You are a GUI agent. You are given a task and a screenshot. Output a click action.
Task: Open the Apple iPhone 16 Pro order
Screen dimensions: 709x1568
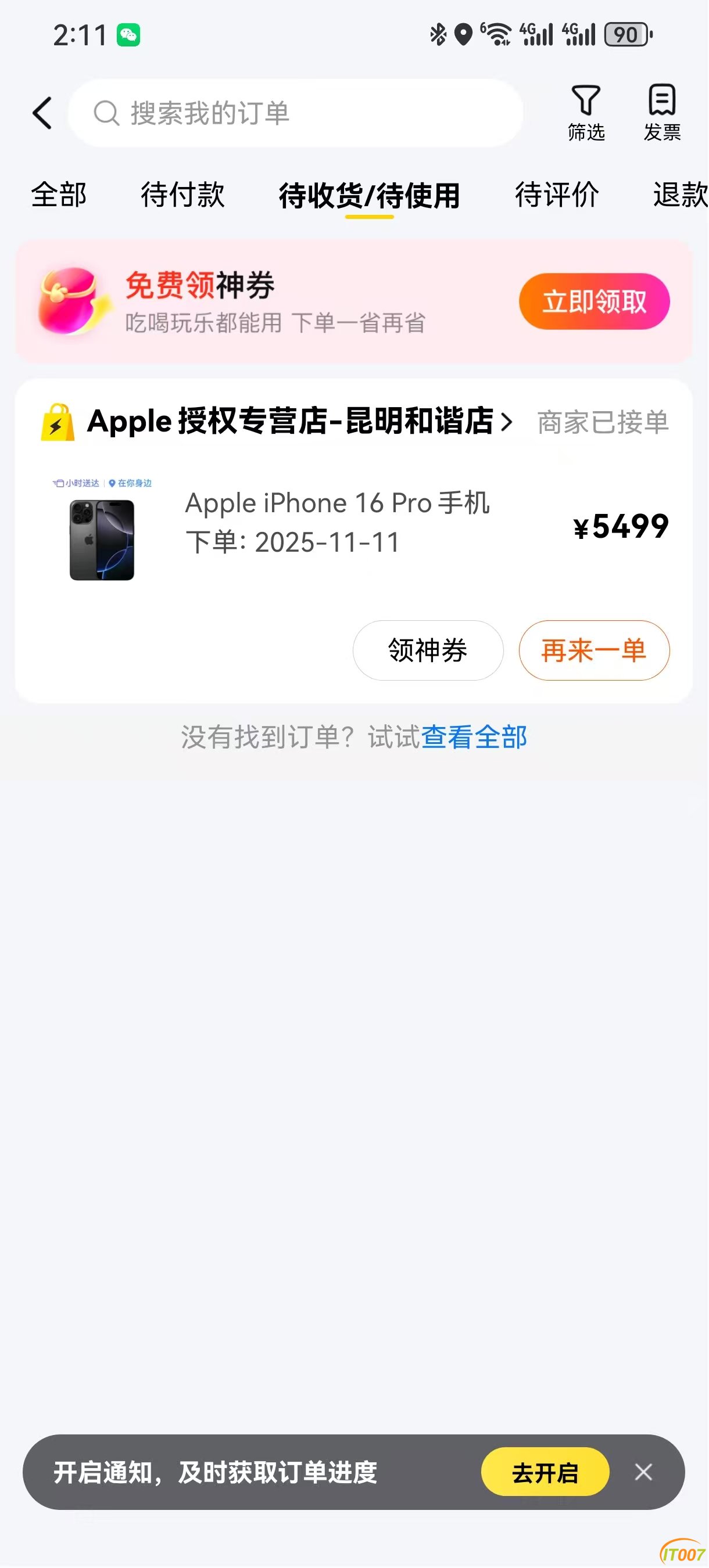tap(337, 523)
